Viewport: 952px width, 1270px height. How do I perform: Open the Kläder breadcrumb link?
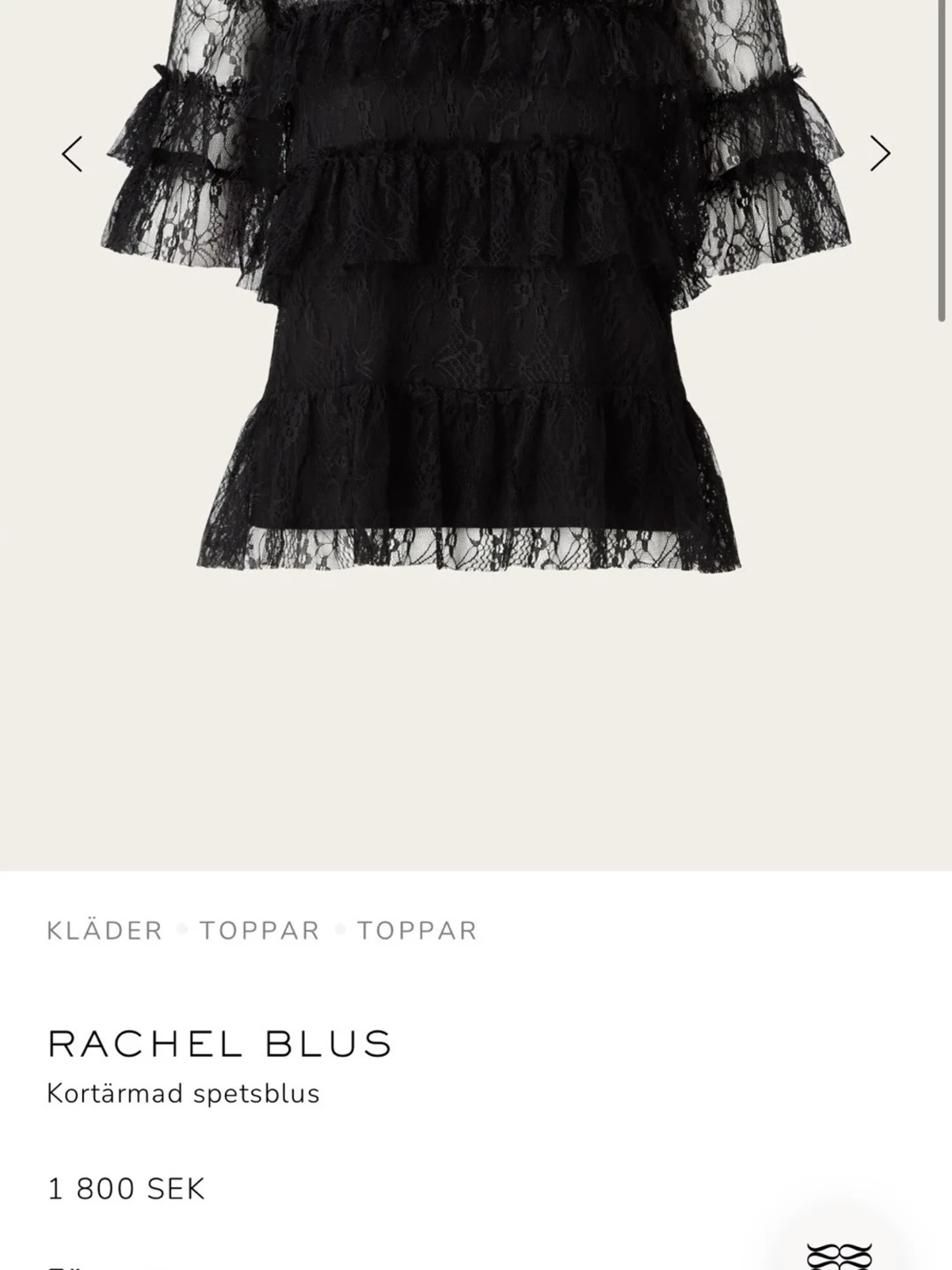[x=105, y=931]
